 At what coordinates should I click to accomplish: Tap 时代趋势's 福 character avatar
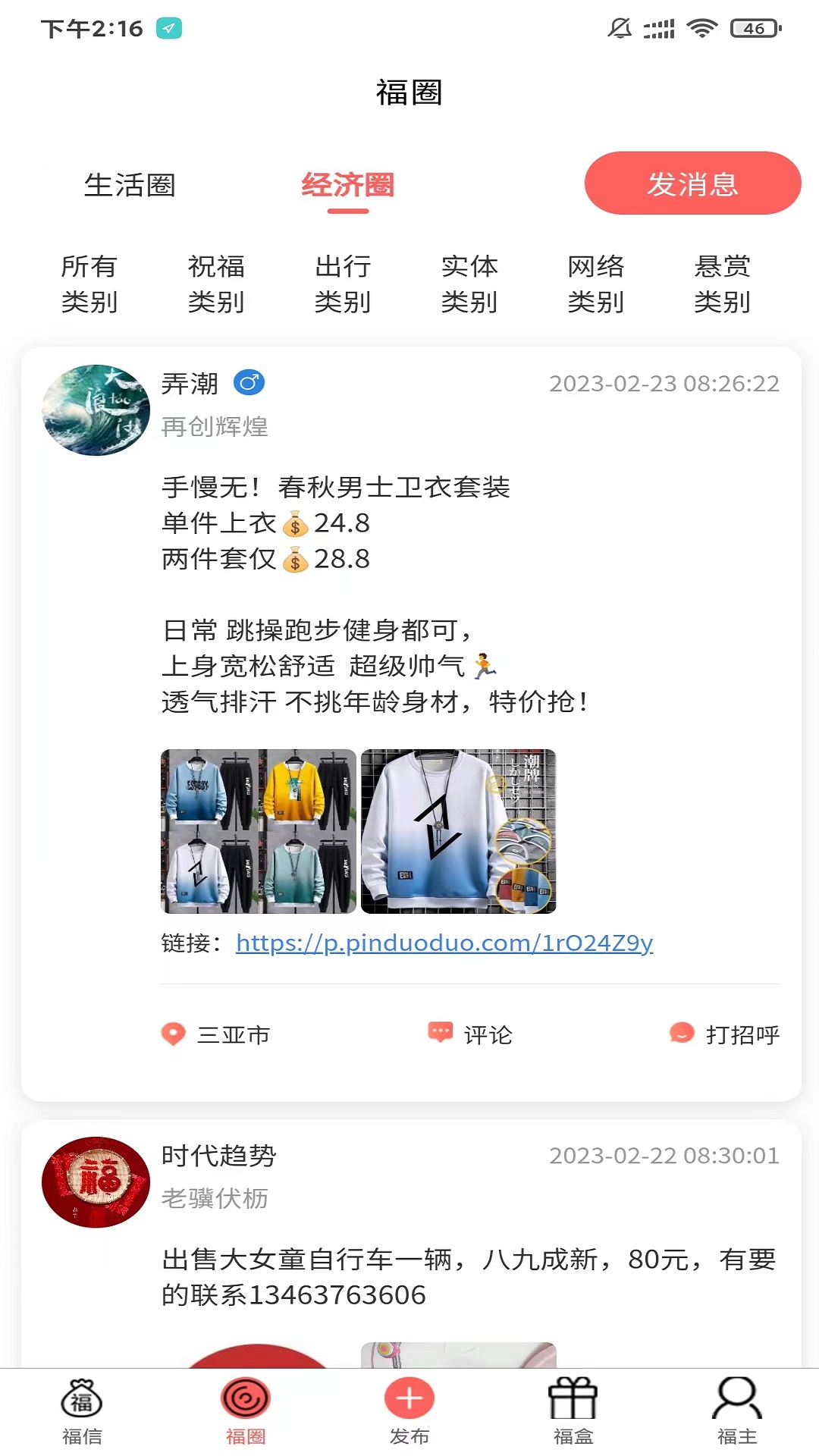(x=95, y=1183)
